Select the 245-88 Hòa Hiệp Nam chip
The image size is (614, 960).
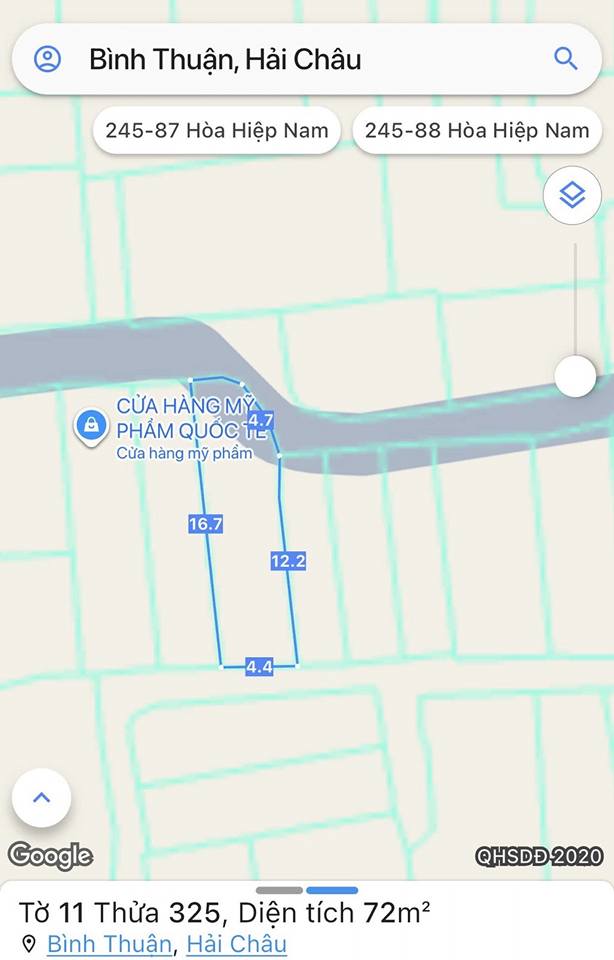(477, 130)
